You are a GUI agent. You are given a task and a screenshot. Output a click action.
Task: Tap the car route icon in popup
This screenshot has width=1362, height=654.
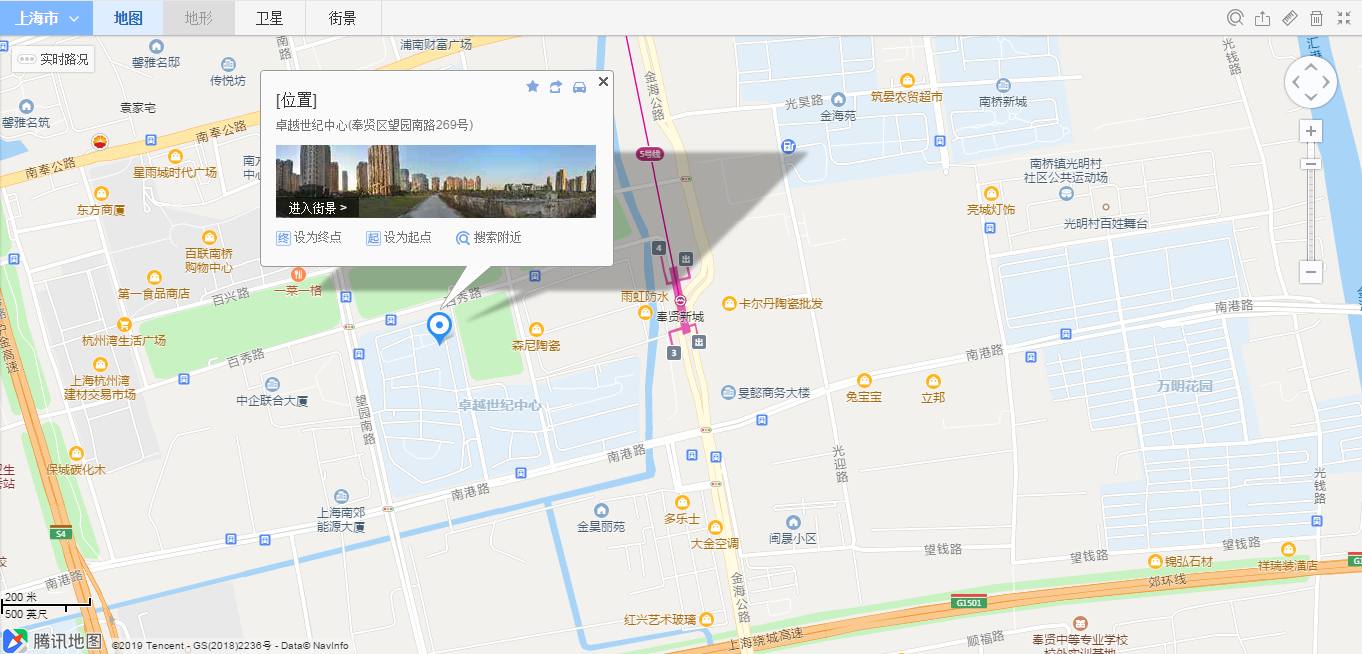tap(579, 87)
